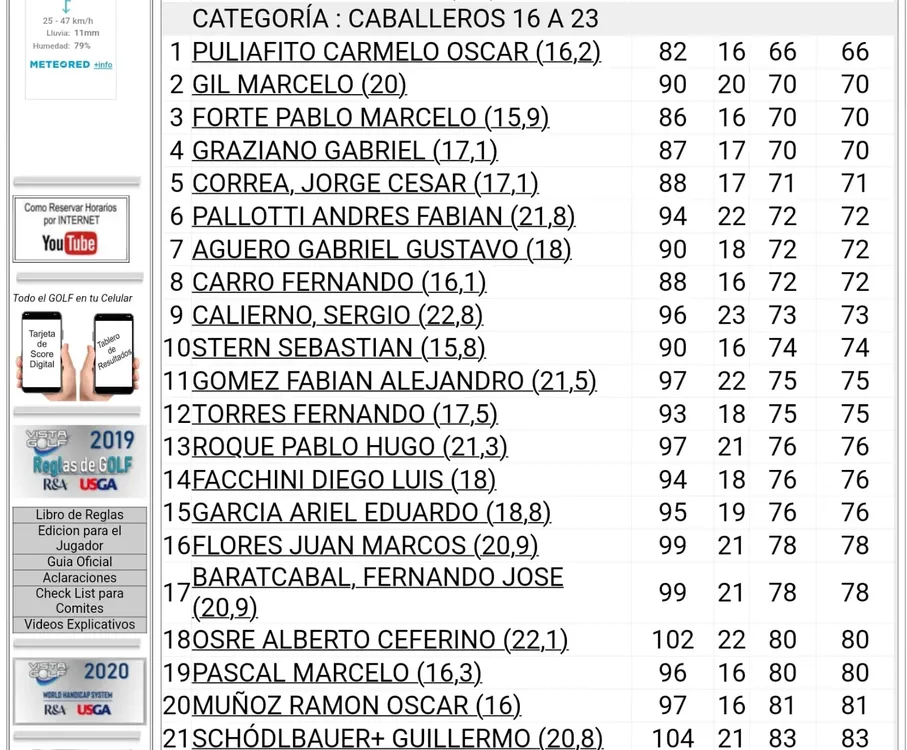
Task: Open PULIAFITO CARMELO OSCAR player link
Action: [396, 52]
